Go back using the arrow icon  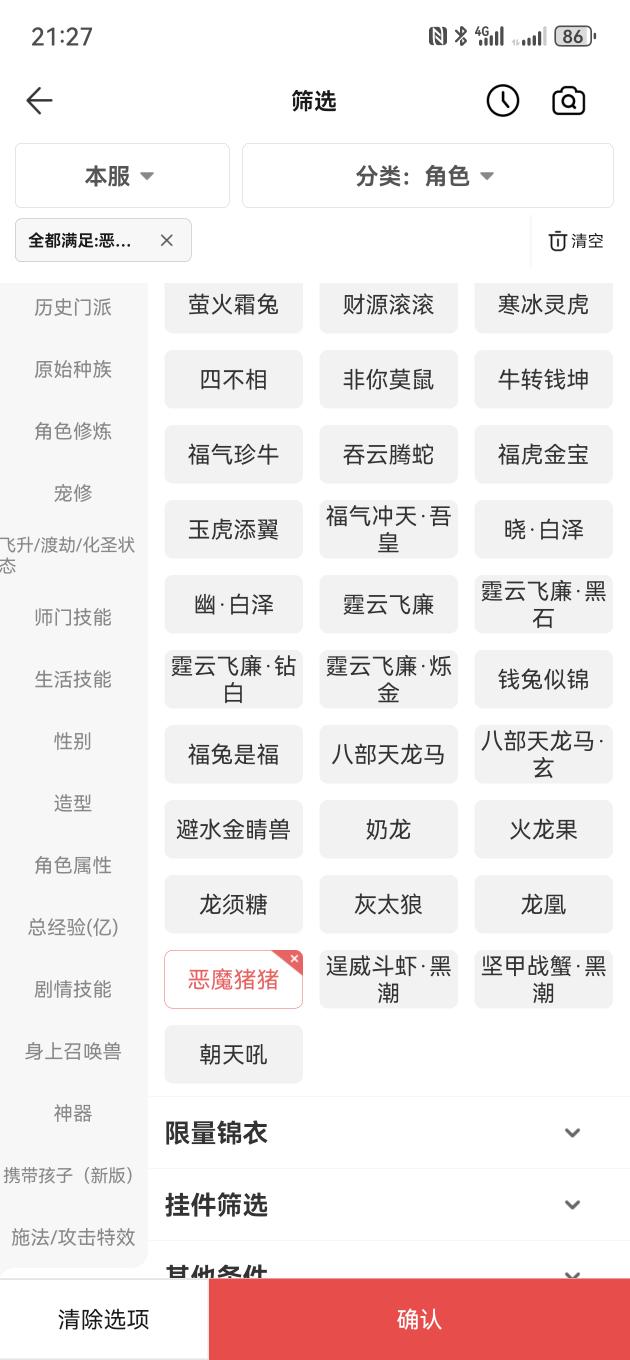[39, 100]
